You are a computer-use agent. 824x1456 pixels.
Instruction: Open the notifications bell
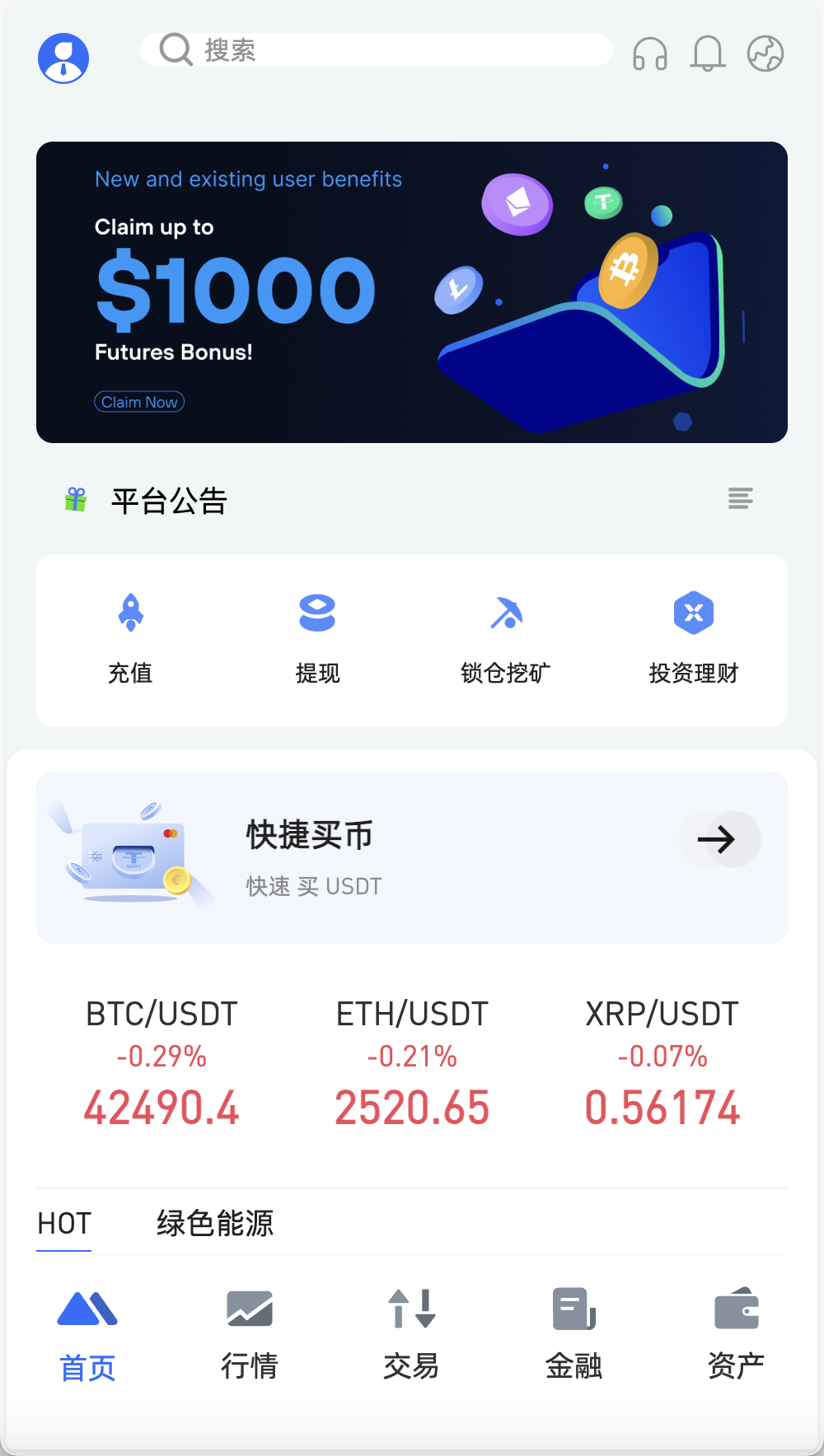point(707,54)
